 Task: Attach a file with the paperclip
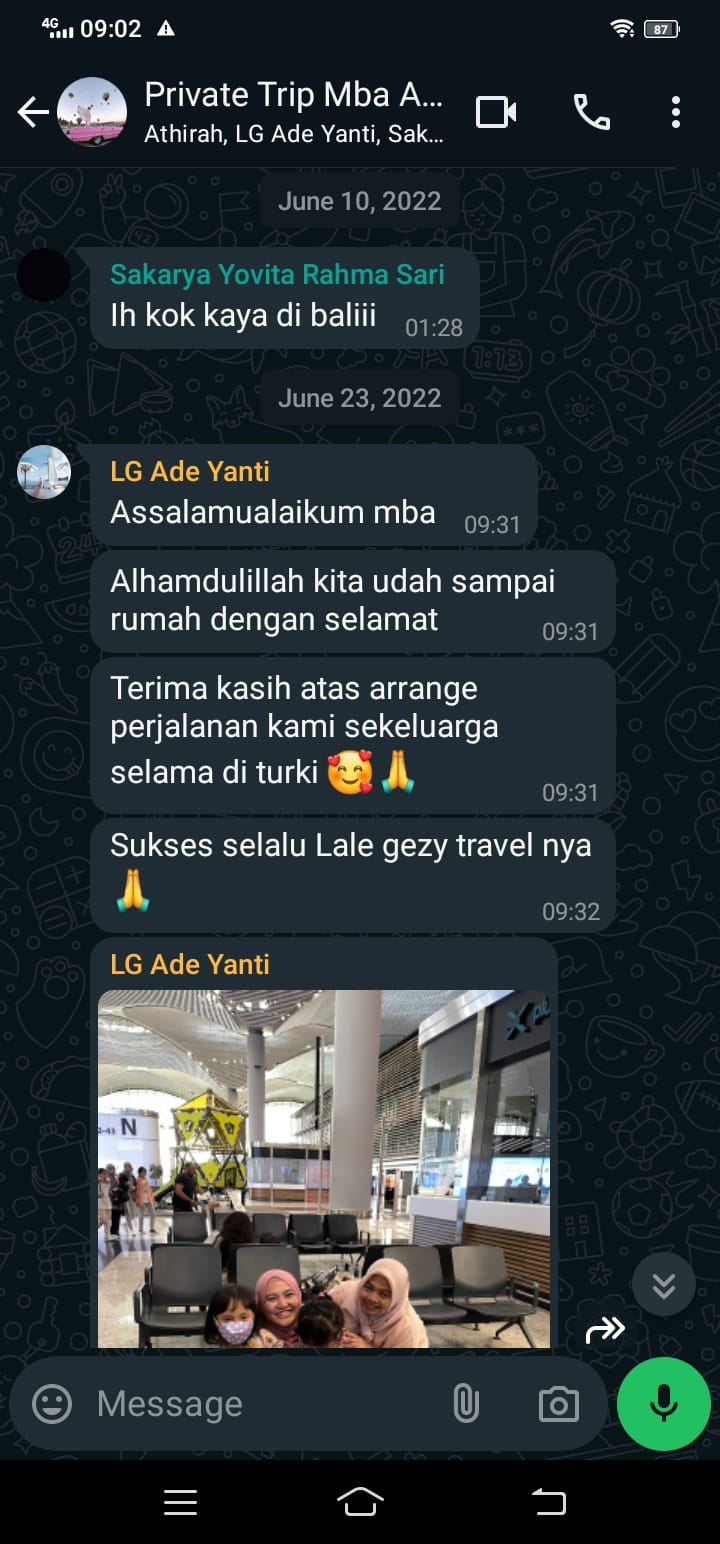(x=466, y=1404)
